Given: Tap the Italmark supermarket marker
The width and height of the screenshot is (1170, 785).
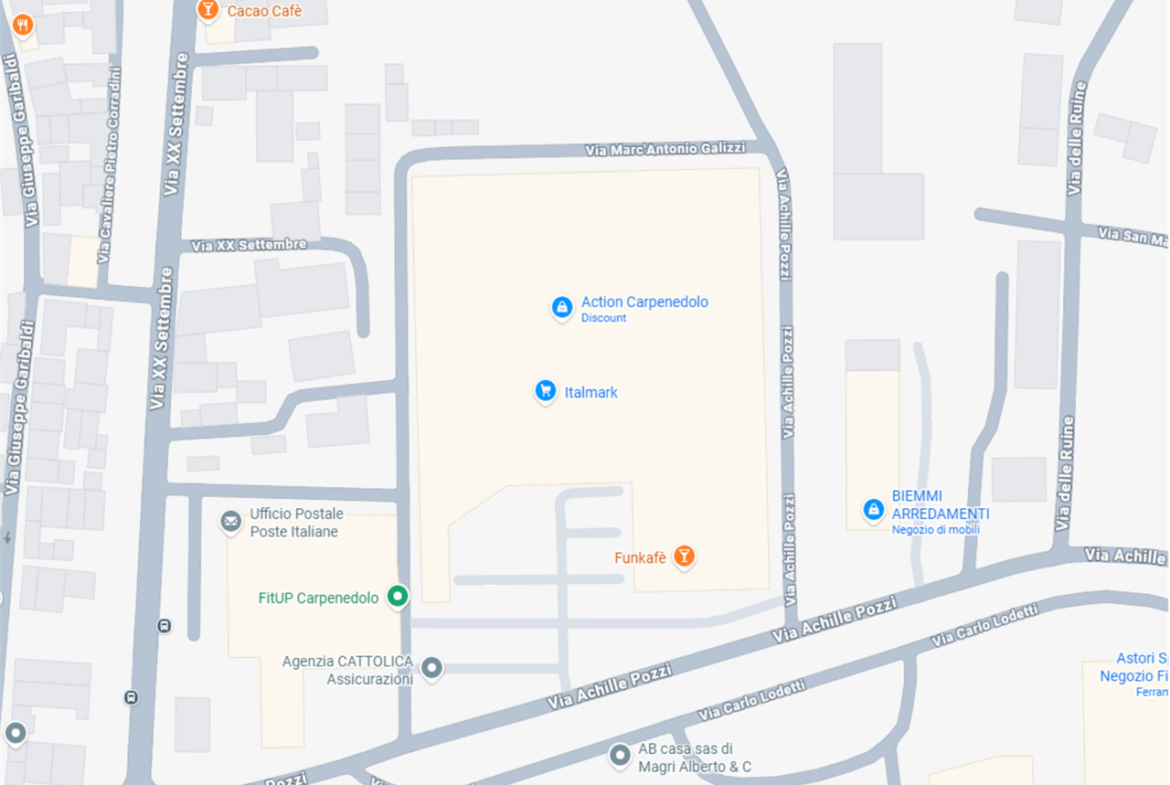Looking at the screenshot, I should (545, 391).
